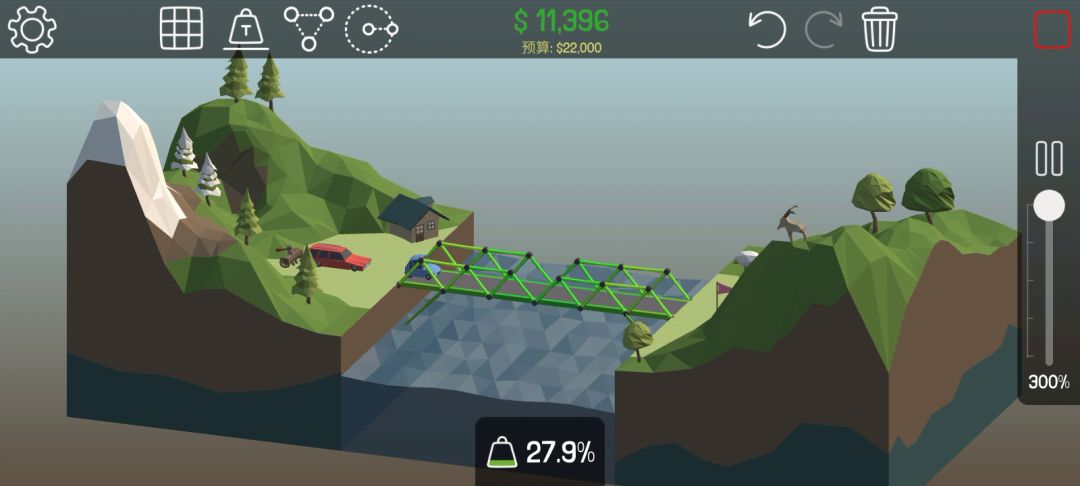Tap the 300% simulation speed slider

tap(1049, 206)
